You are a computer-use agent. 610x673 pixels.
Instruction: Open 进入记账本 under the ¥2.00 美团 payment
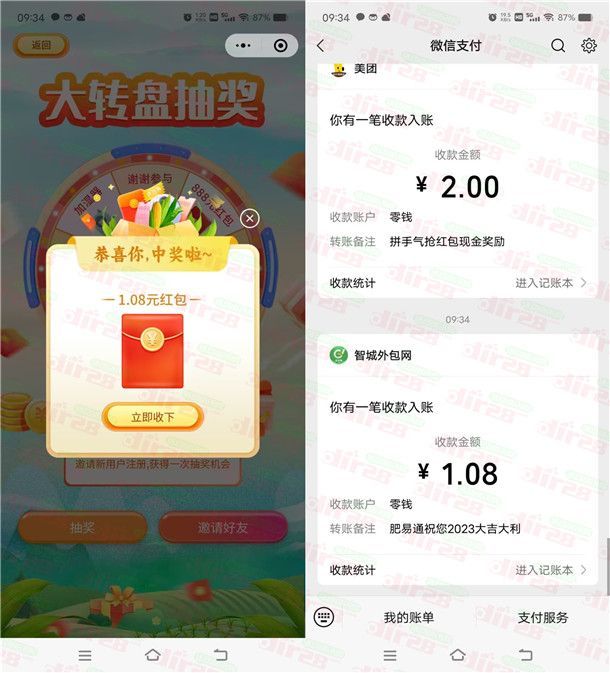tap(550, 283)
